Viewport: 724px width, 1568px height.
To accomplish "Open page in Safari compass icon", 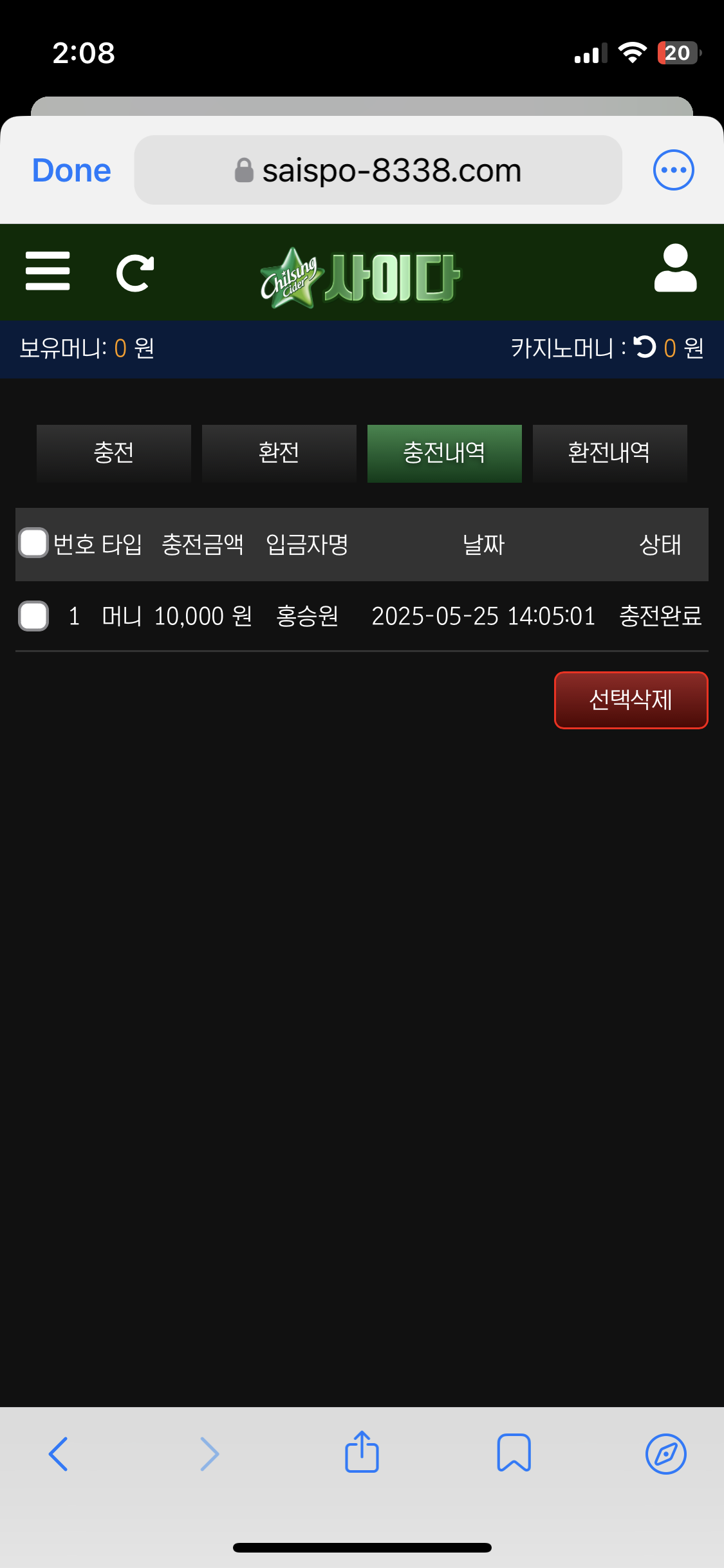I will coord(665,1453).
